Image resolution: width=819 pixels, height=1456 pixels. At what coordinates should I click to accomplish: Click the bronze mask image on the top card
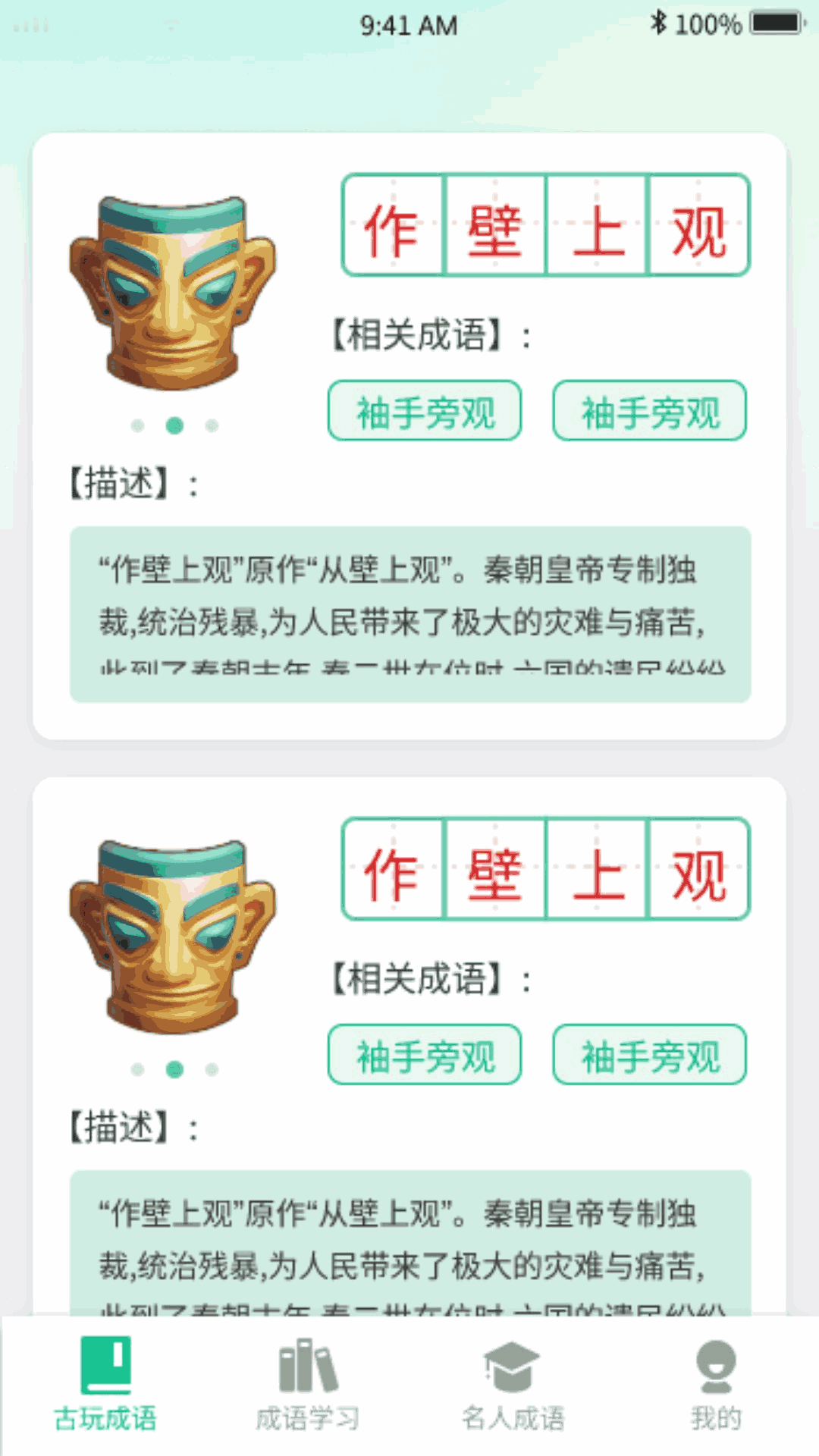click(x=174, y=296)
